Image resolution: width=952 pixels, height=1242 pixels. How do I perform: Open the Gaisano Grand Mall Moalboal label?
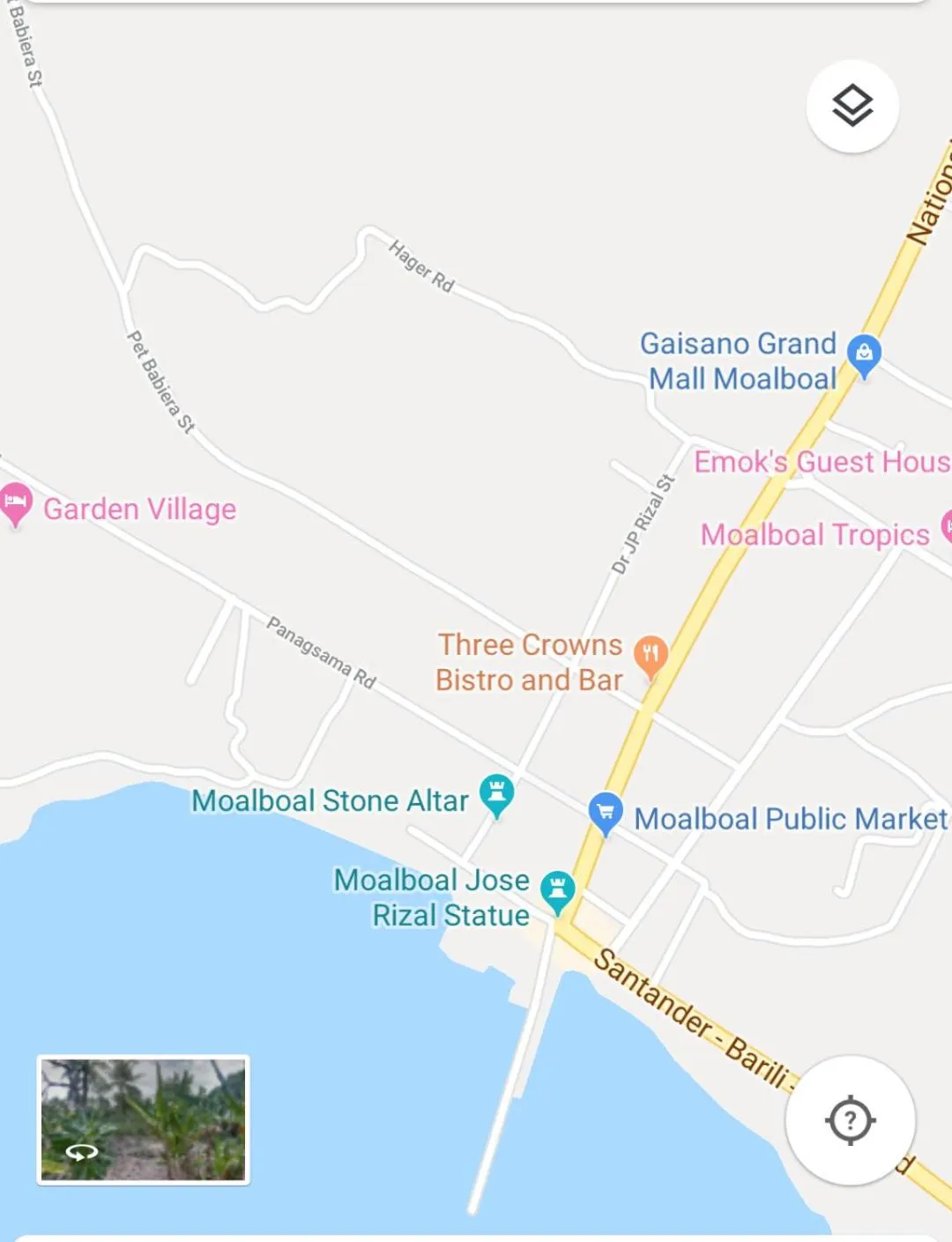(x=739, y=361)
